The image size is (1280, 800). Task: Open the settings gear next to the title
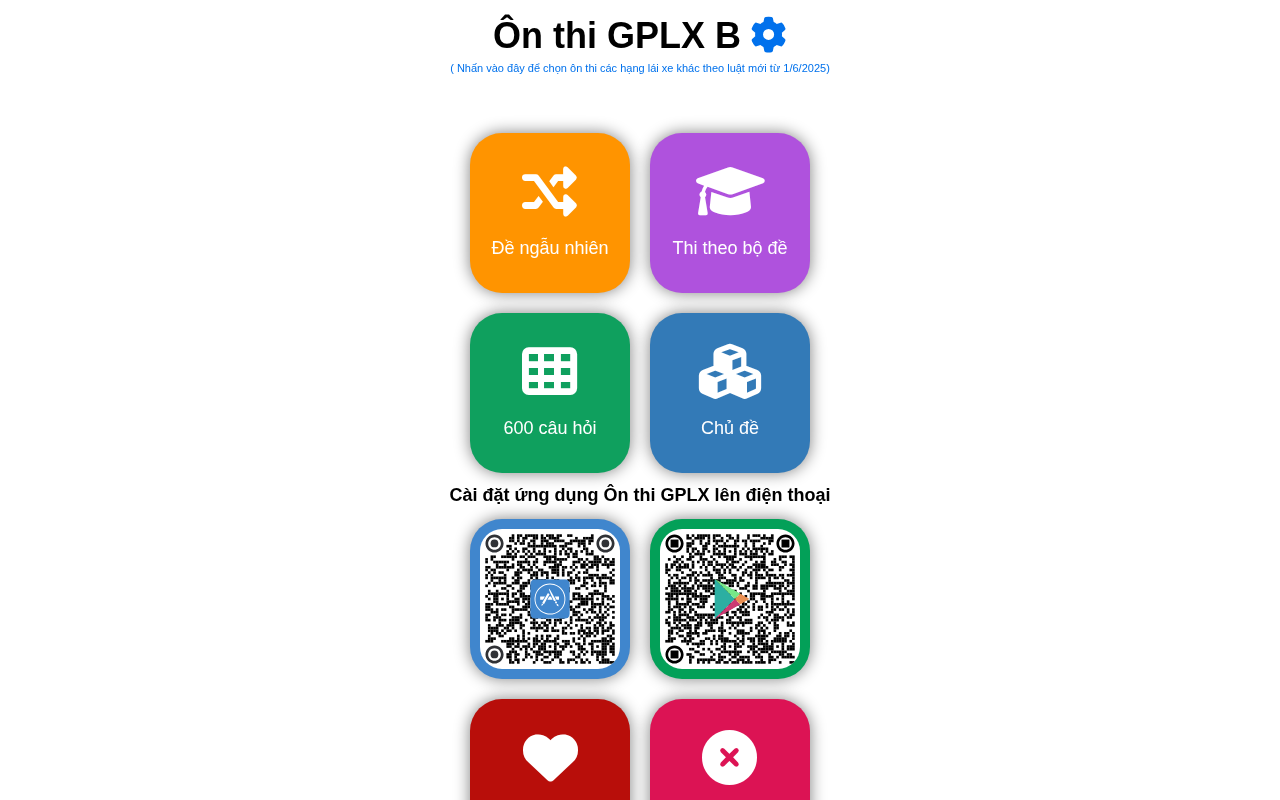768,35
